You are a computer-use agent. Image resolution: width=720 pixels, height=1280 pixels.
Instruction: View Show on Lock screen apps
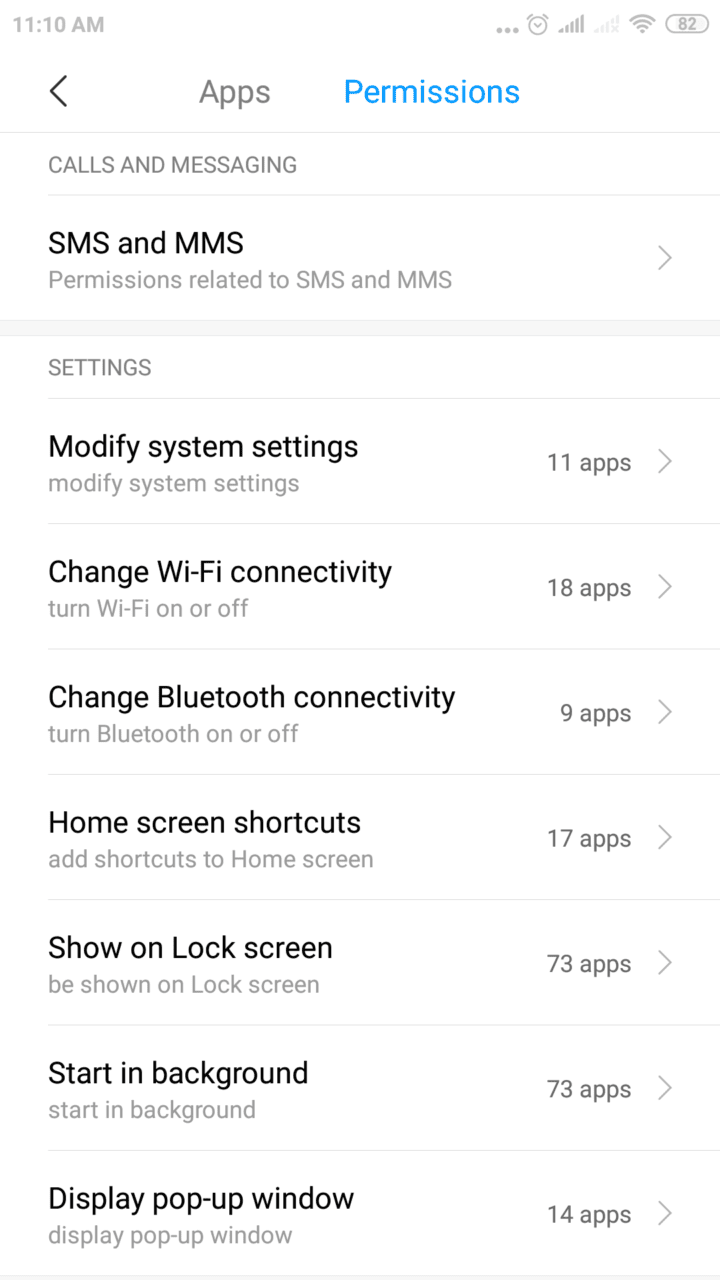coord(360,963)
